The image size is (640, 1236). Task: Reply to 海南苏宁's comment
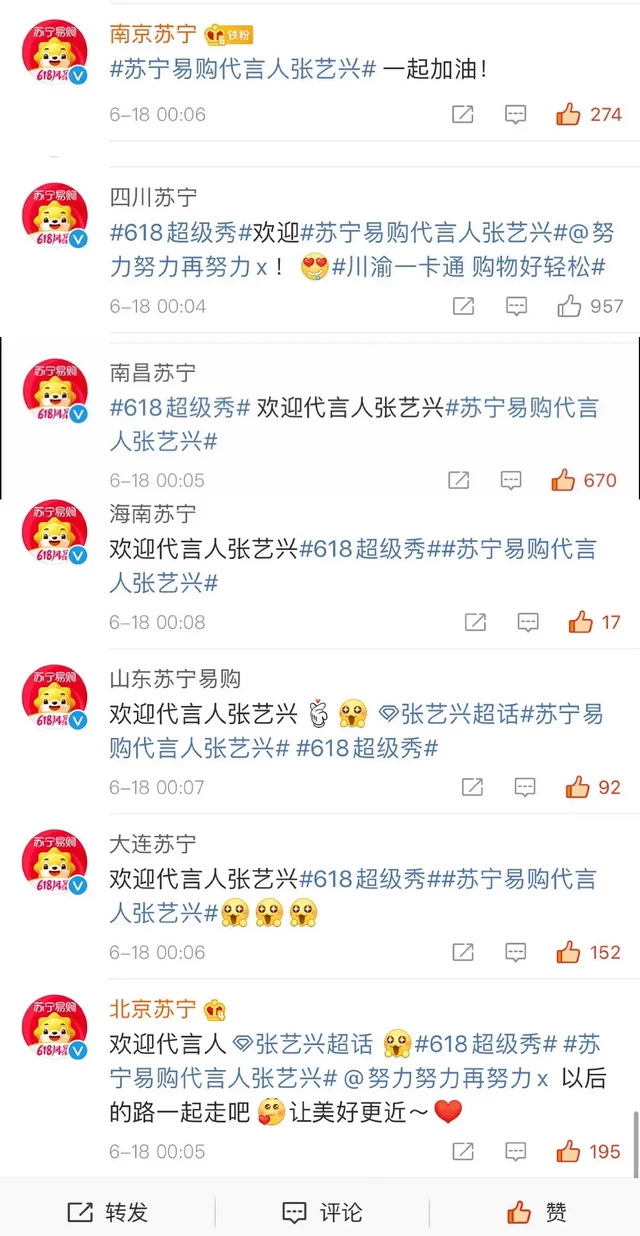(x=528, y=622)
